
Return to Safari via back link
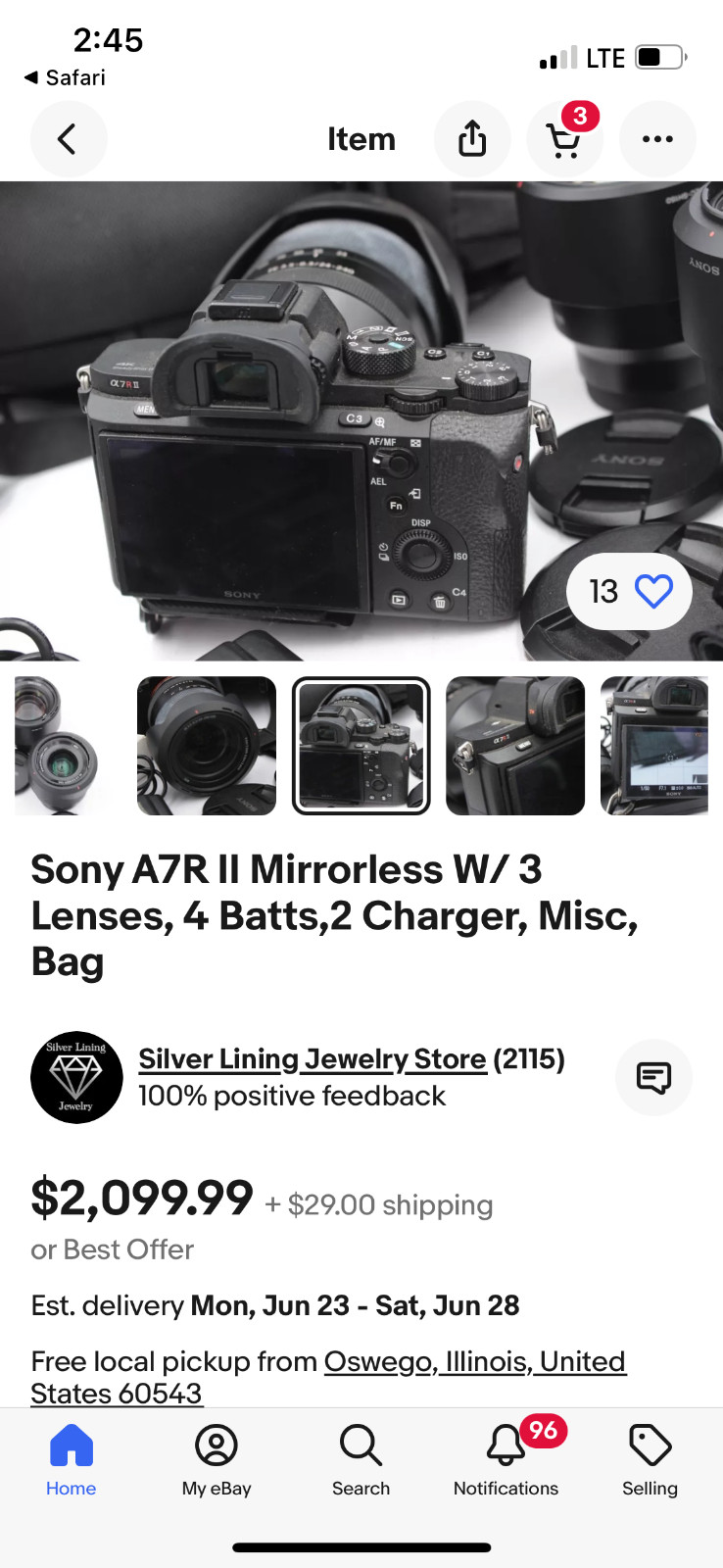click(x=65, y=77)
